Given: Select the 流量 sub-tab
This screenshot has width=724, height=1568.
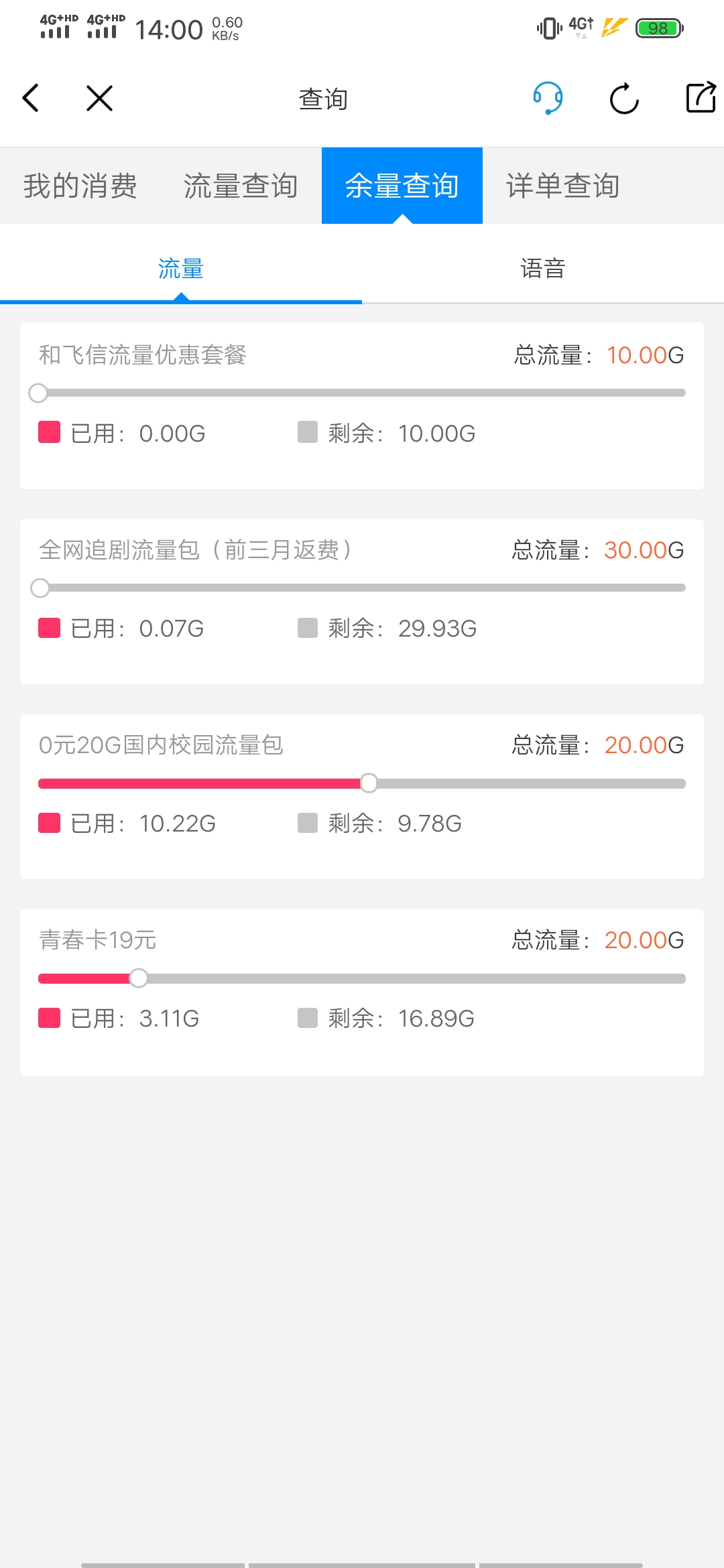Looking at the screenshot, I should click(x=181, y=269).
